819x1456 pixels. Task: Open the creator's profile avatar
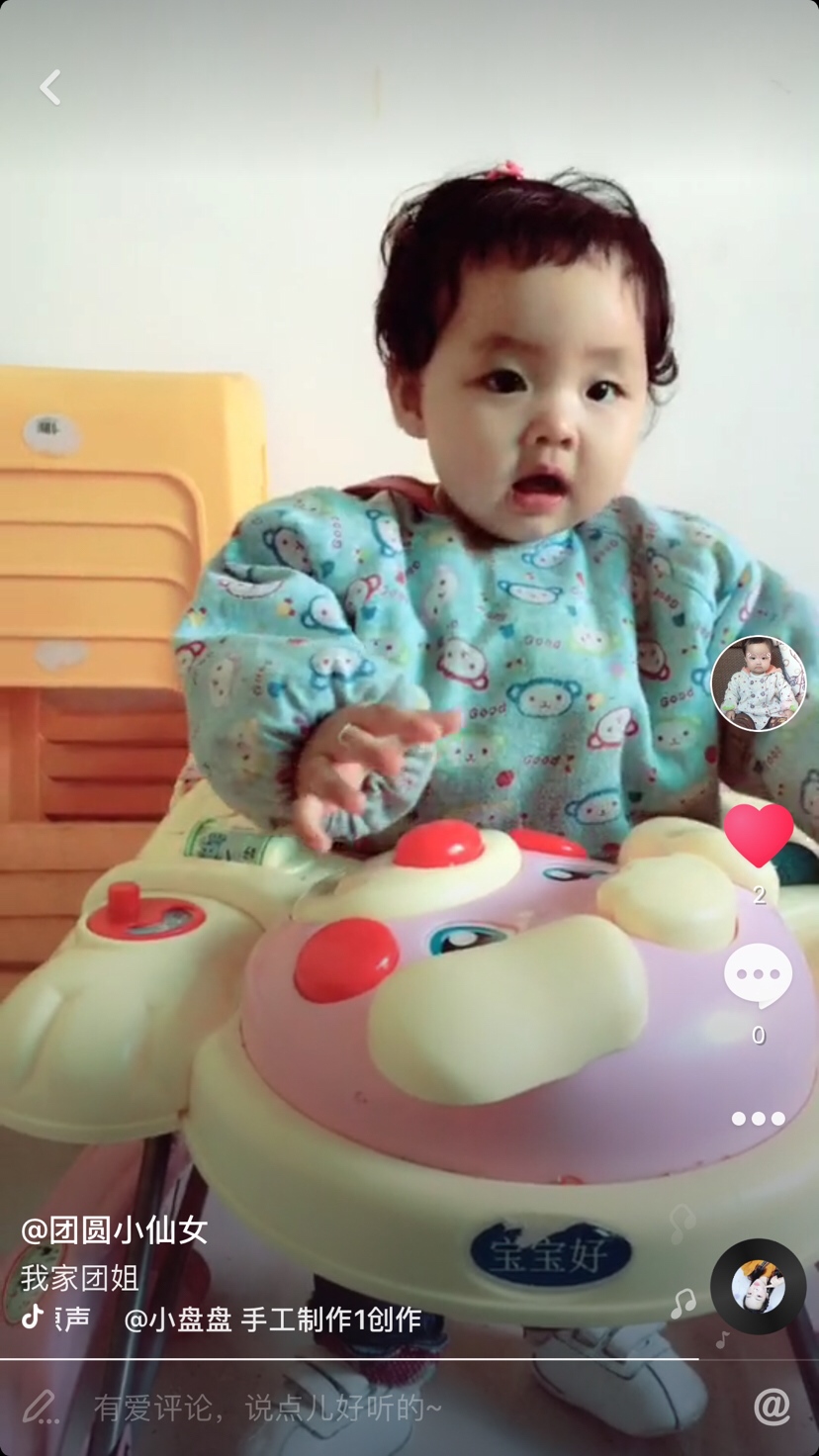[759, 683]
